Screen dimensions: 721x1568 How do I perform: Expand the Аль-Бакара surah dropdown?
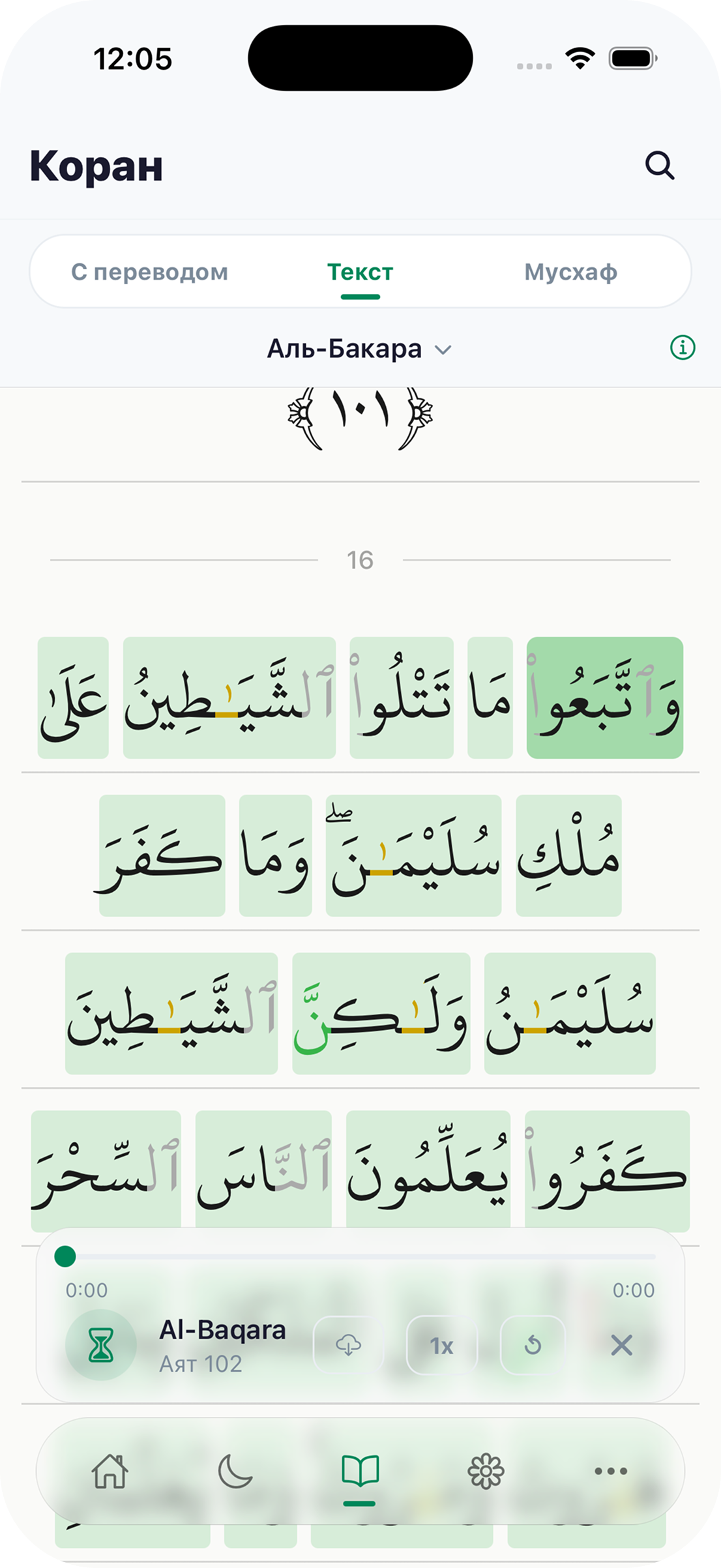point(360,349)
